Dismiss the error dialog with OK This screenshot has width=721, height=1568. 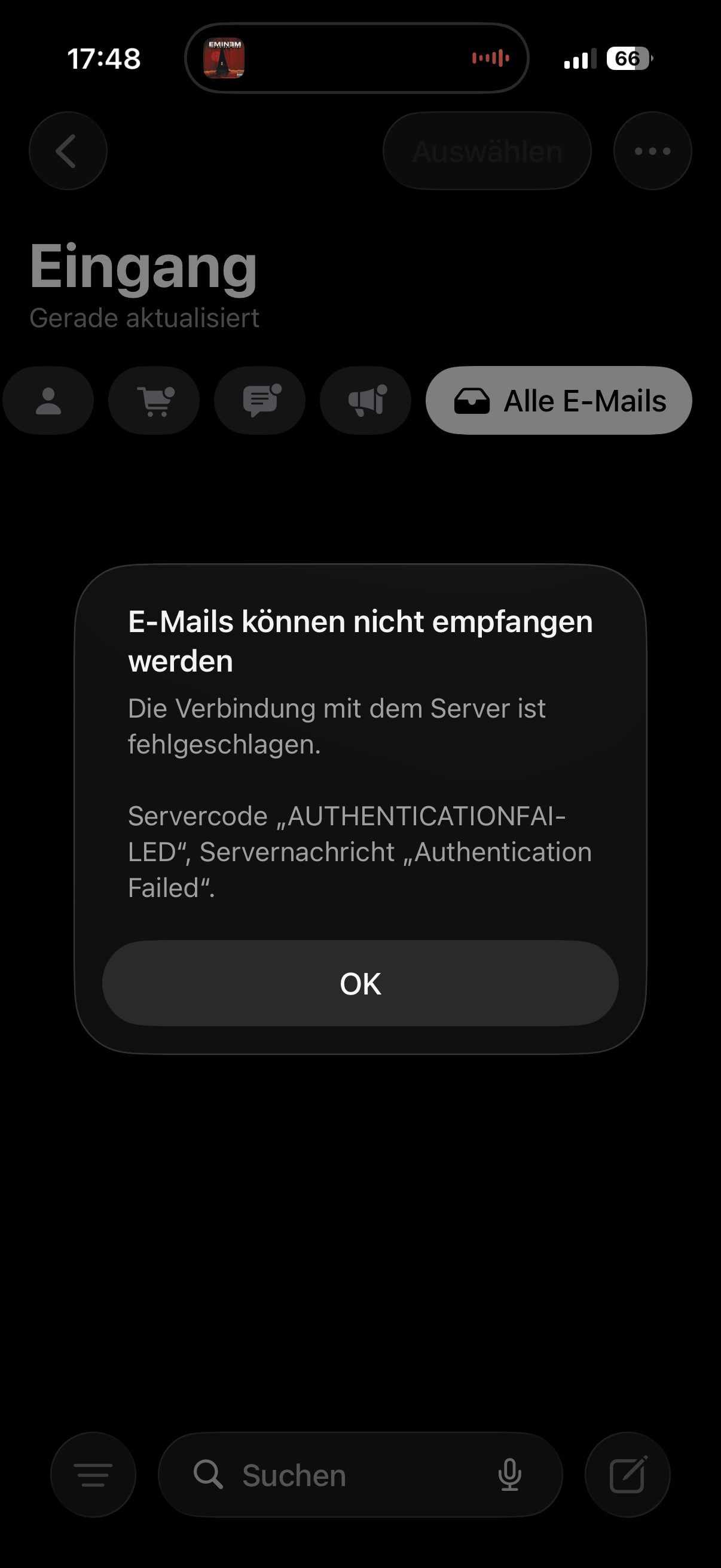[360, 983]
